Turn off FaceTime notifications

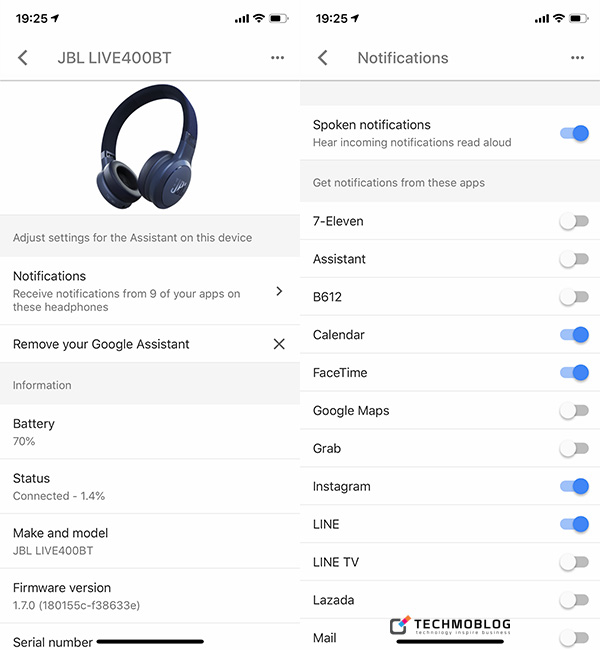click(x=573, y=373)
